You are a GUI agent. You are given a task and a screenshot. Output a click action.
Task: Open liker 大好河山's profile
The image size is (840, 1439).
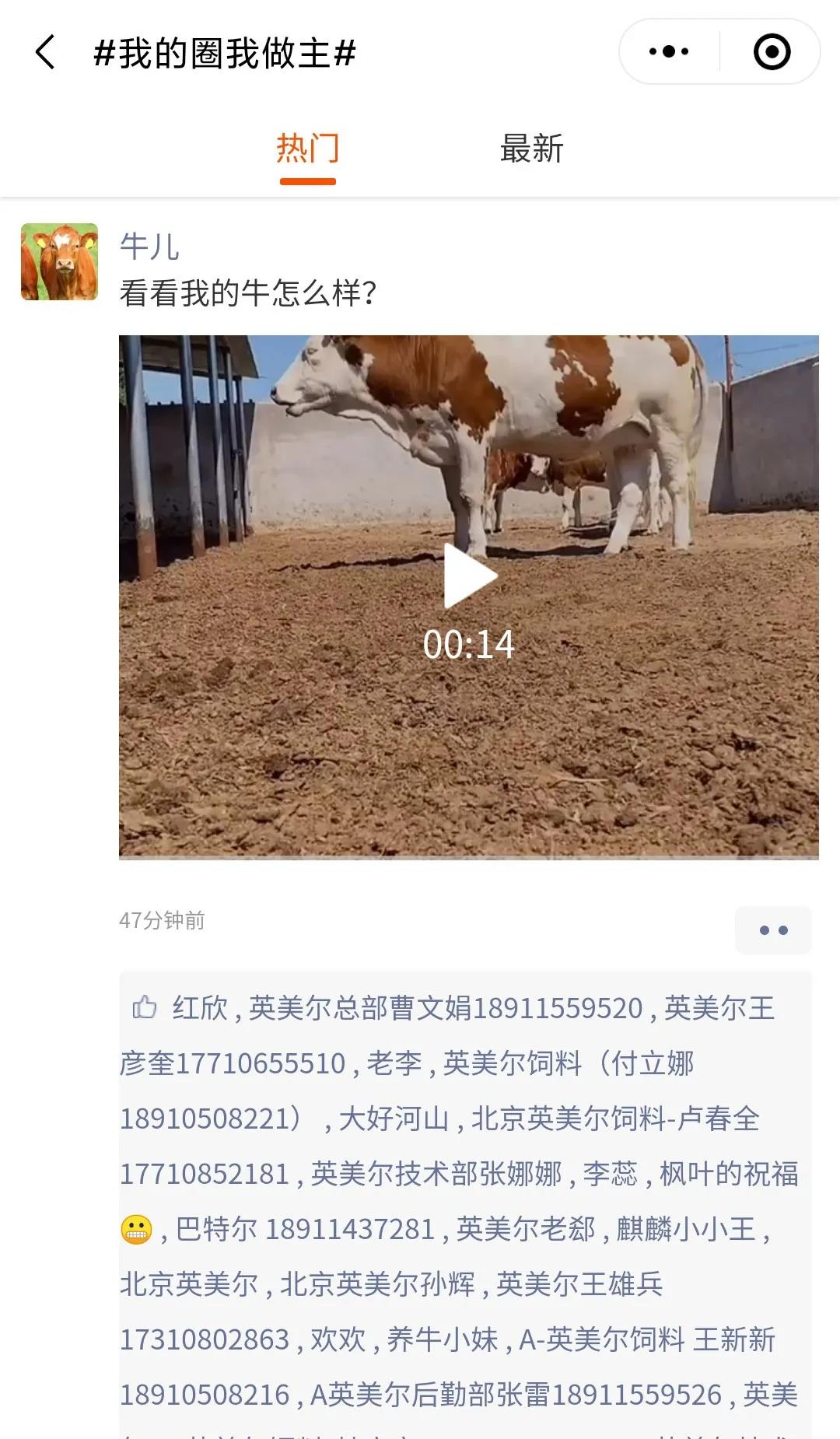click(394, 1119)
